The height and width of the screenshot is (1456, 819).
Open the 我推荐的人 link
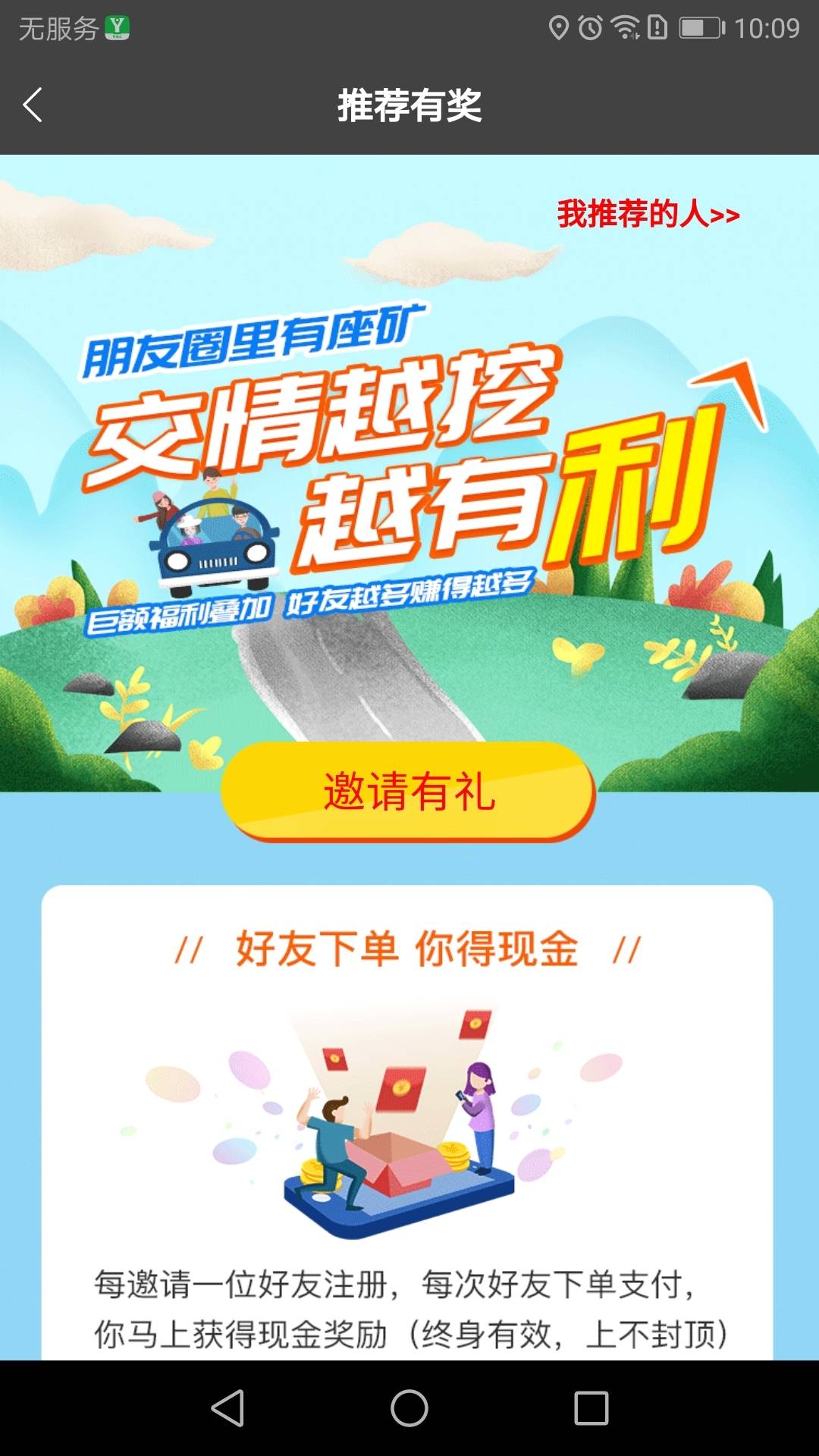pyautogui.click(x=648, y=214)
